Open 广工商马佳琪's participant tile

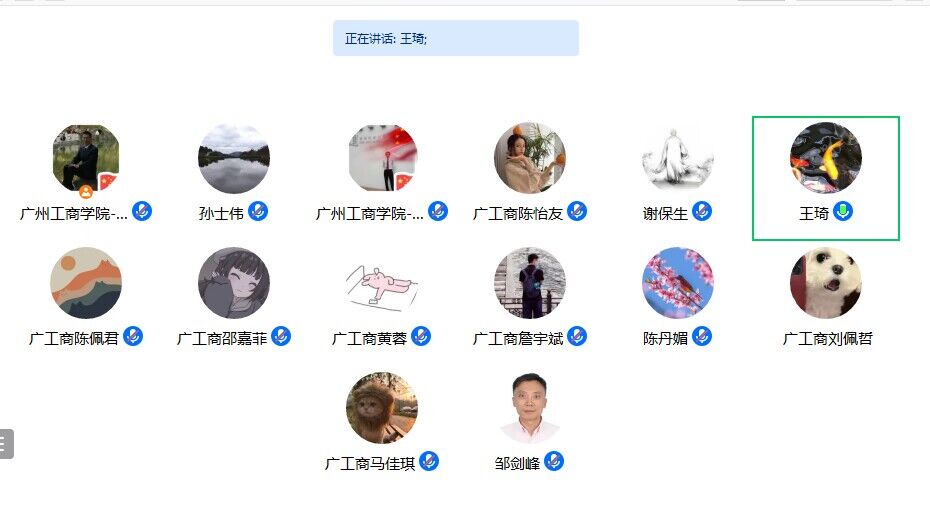[x=382, y=408]
